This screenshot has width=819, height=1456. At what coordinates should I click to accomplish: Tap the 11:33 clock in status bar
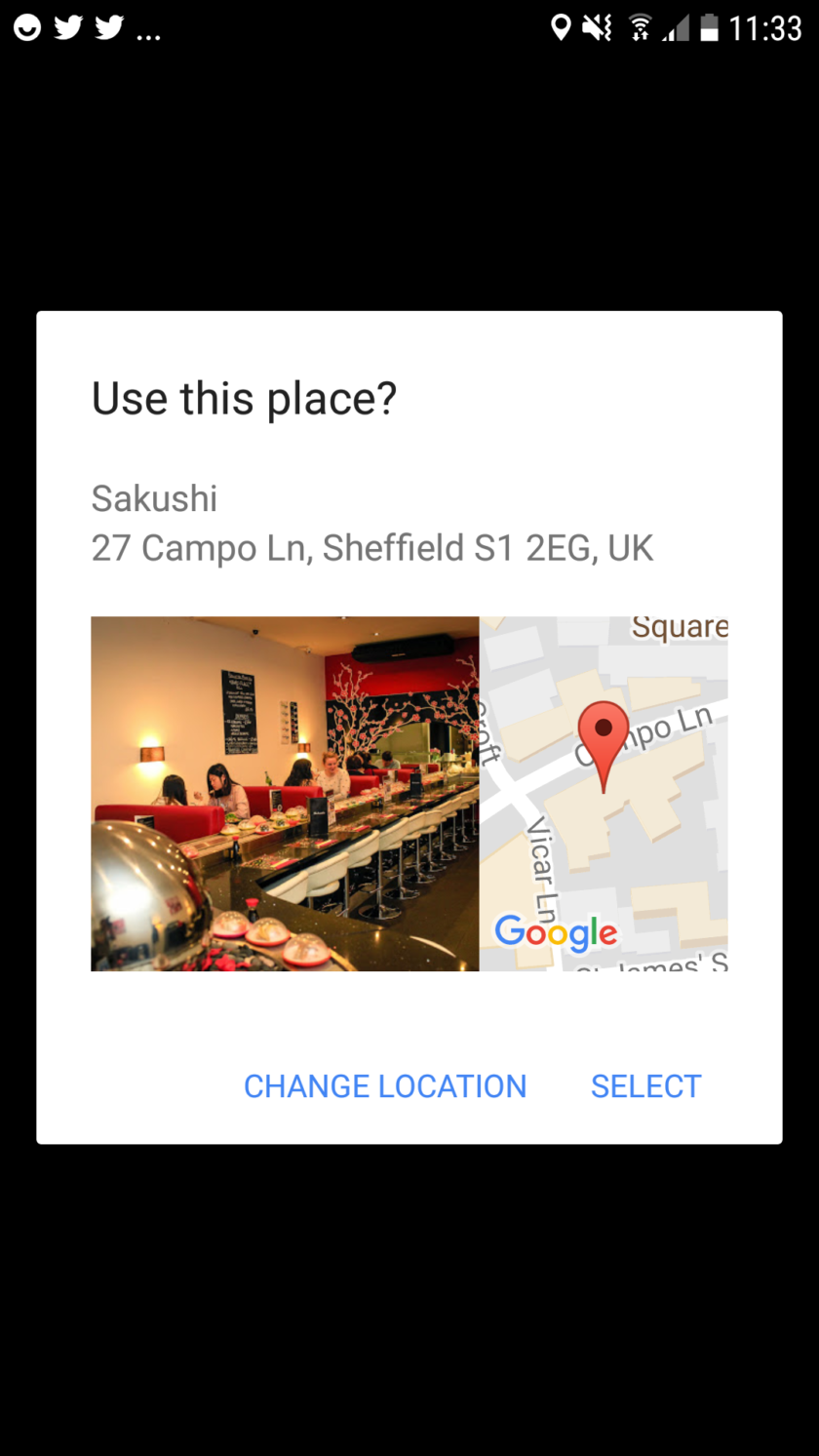click(x=764, y=28)
